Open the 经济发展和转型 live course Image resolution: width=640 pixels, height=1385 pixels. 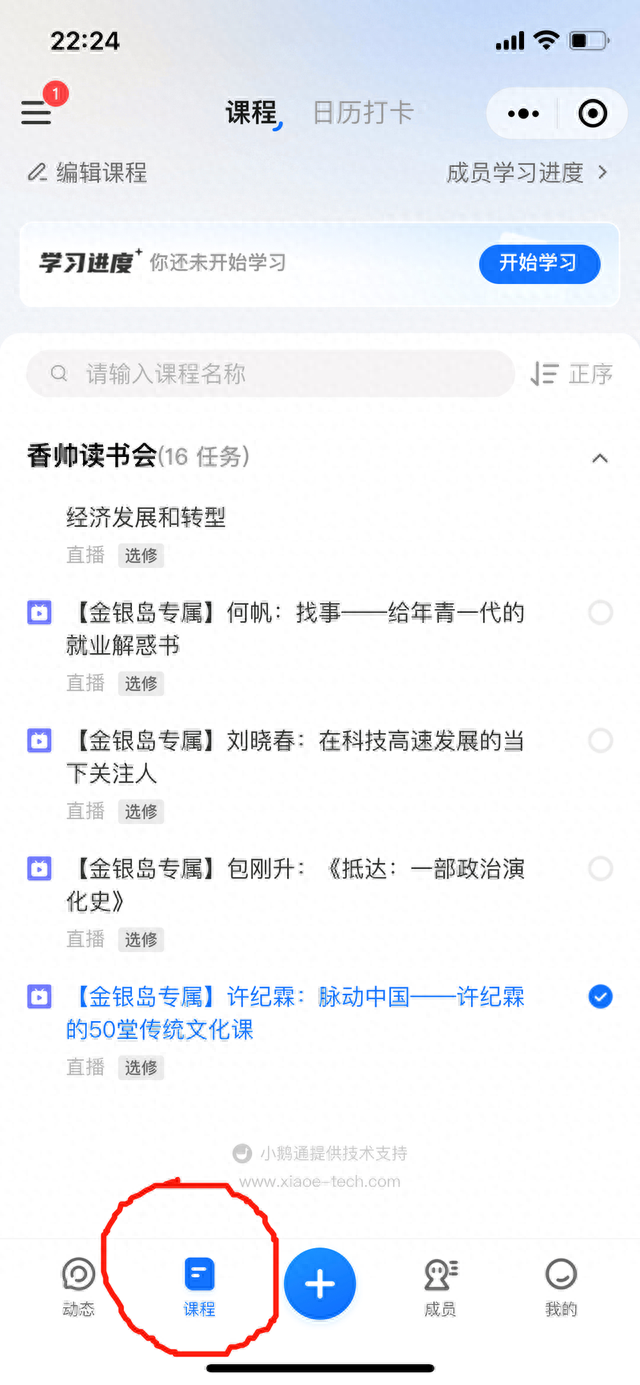pyautogui.click(x=320, y=534)
